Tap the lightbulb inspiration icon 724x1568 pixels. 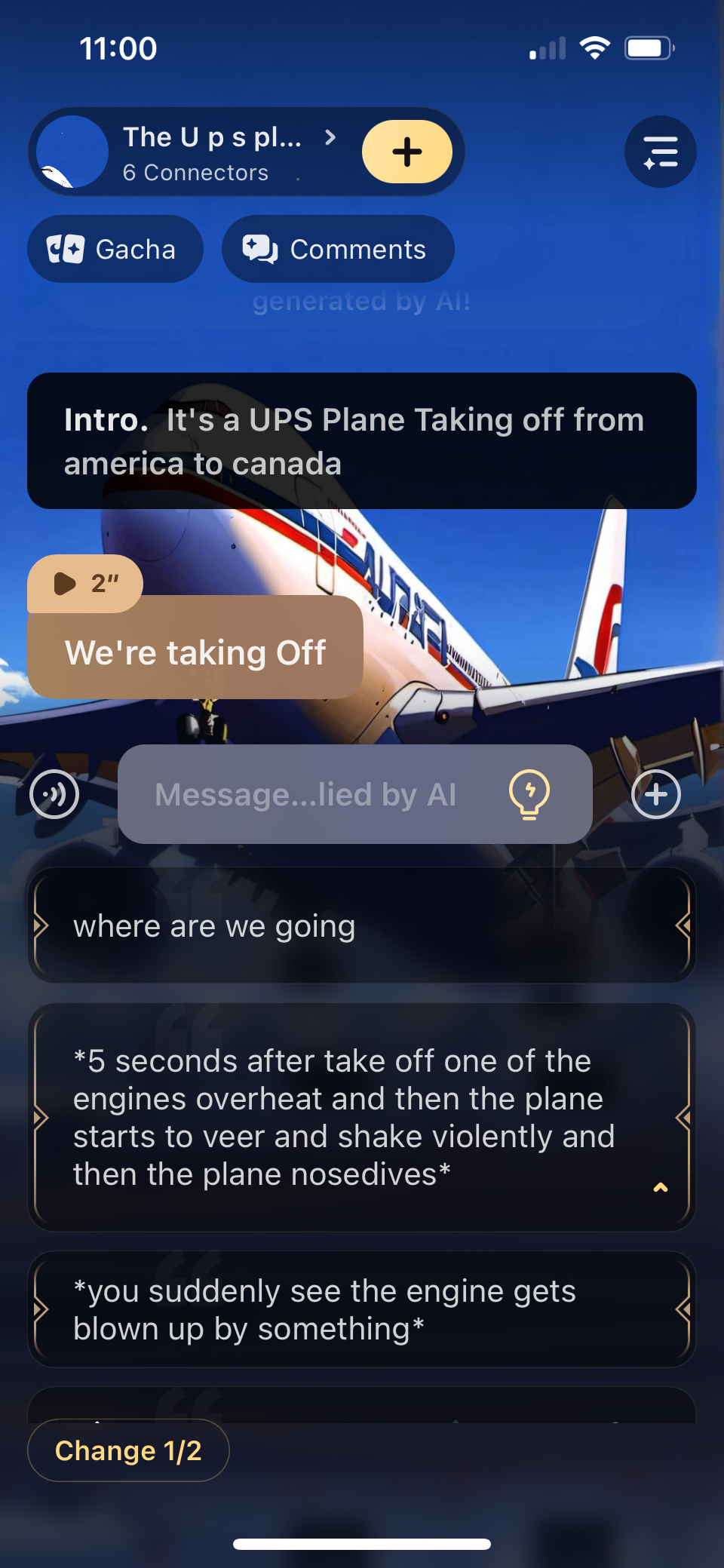click(x=529, y=794)
